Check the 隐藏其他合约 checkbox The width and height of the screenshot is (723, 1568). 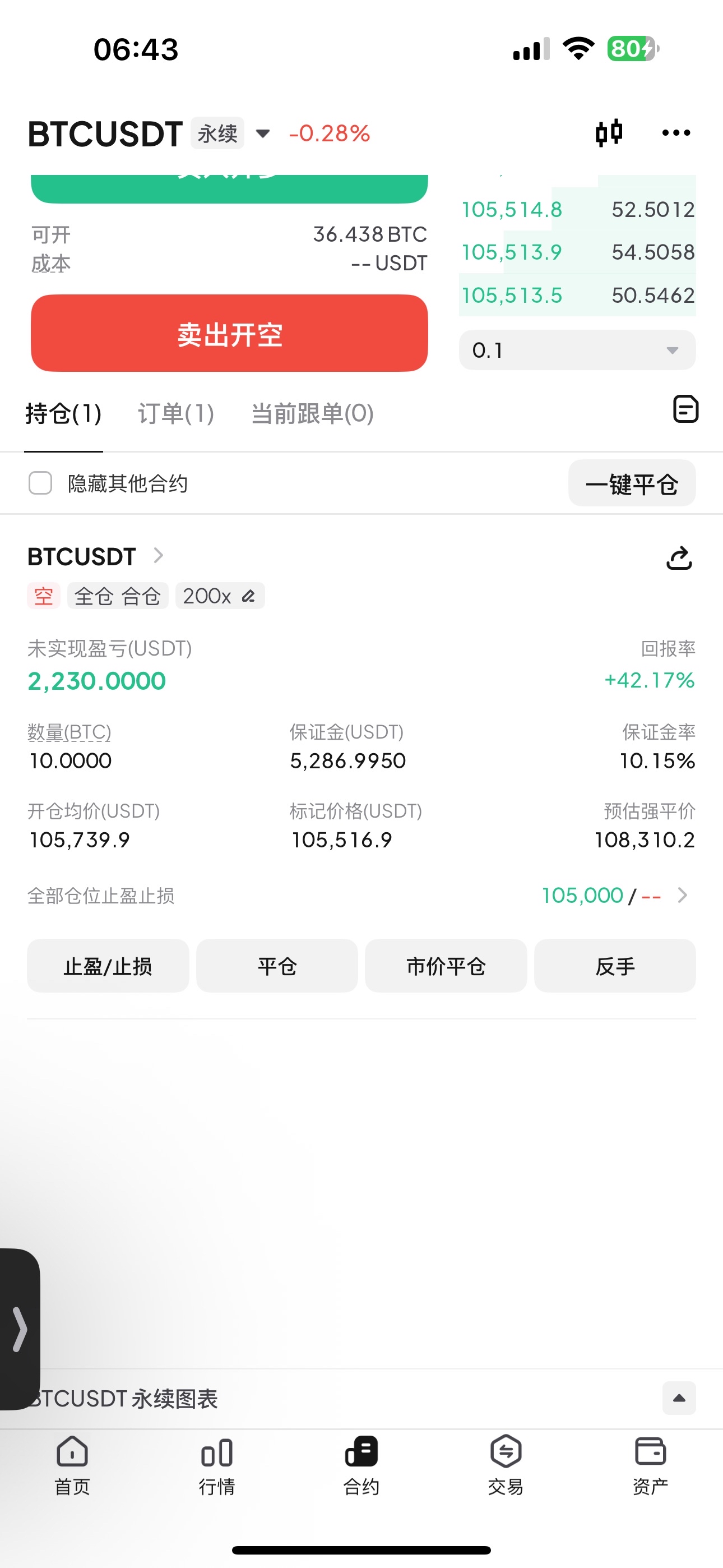pos(41,483)
